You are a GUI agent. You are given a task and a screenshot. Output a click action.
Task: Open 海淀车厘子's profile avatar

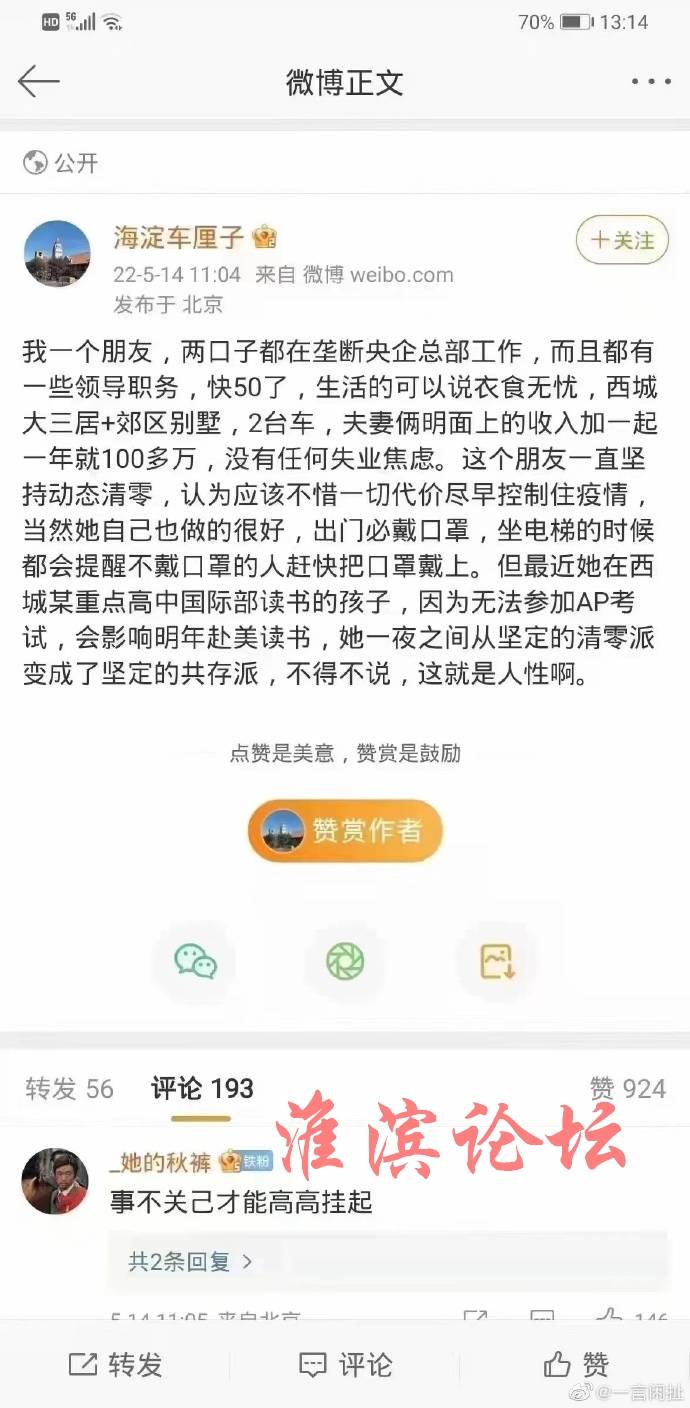click(x=57, y=254)
